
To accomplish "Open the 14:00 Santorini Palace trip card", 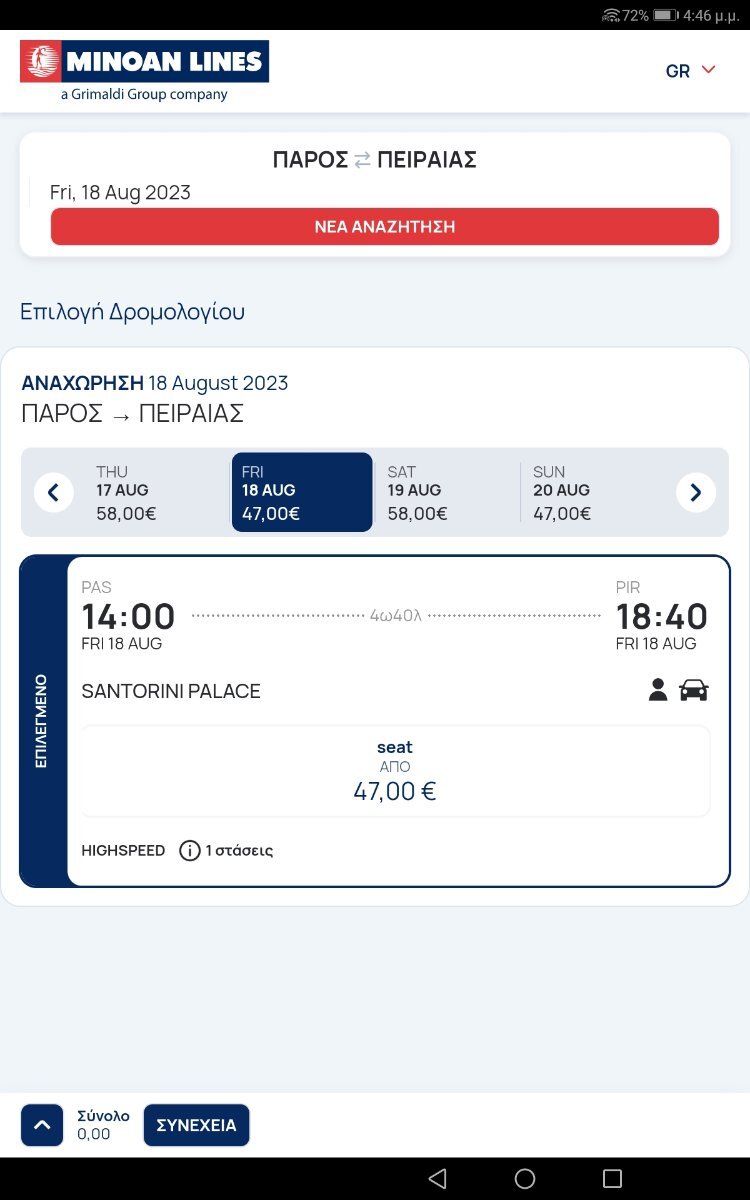I will click(x=375, y=721).
